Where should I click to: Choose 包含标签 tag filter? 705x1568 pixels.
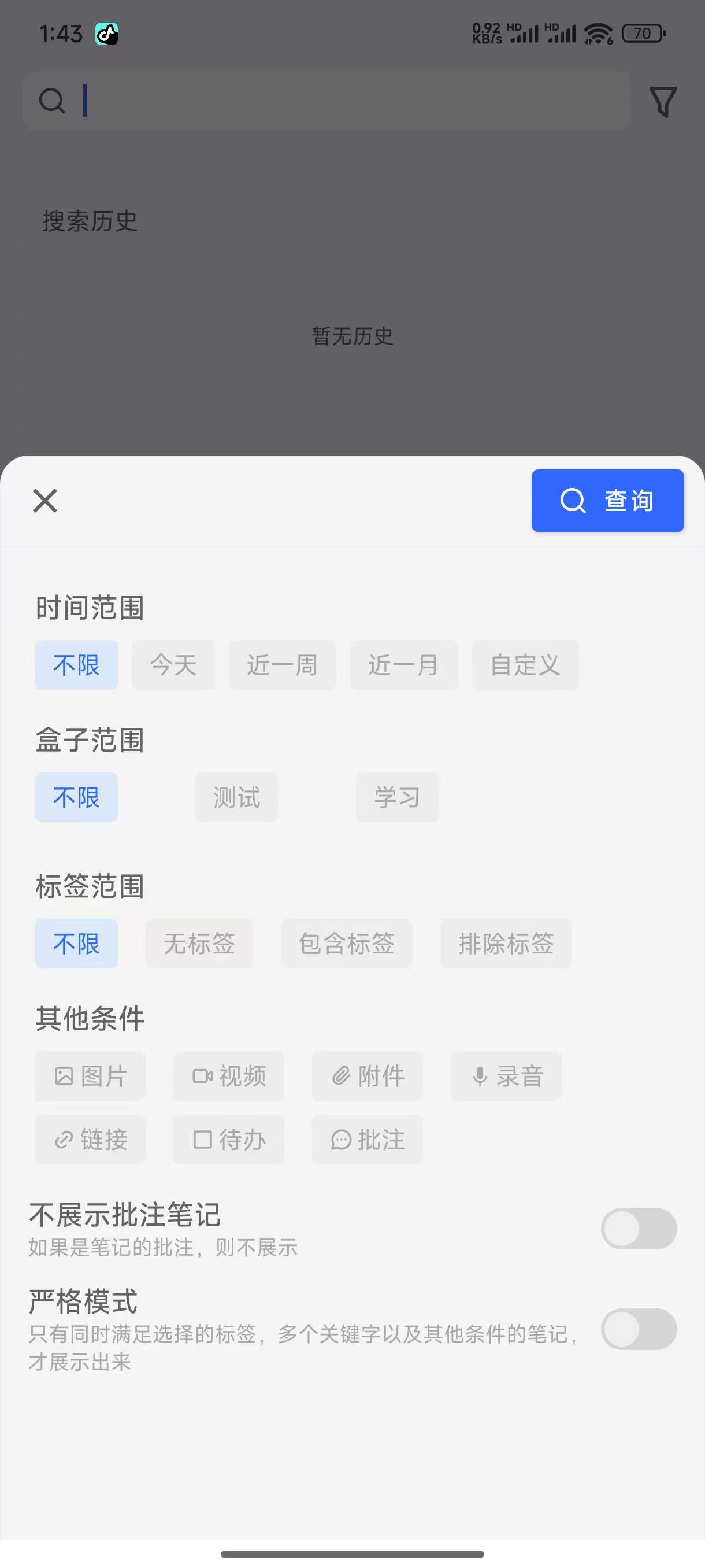pyautogui.click(x=347, y=943)
